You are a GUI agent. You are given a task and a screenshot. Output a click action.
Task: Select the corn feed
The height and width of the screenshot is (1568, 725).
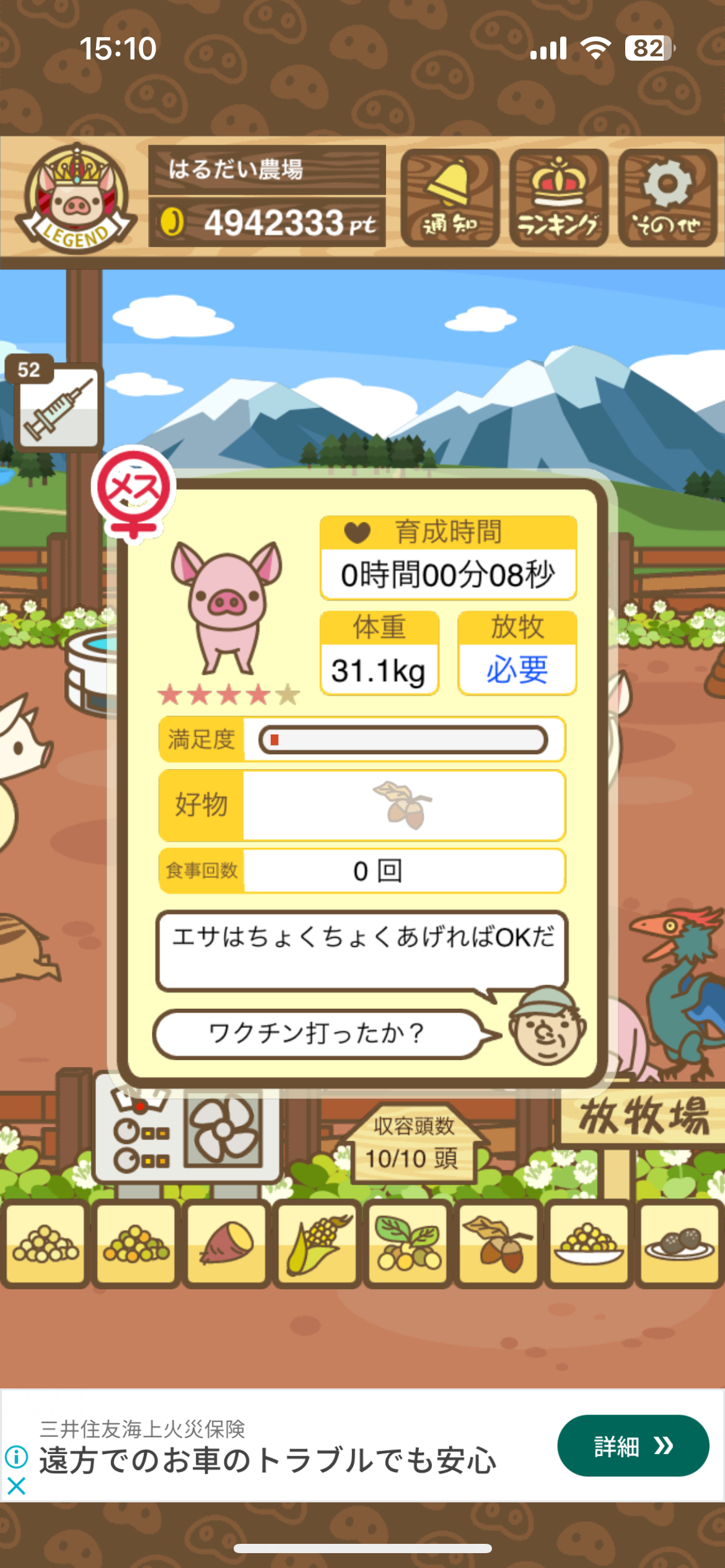click(x=317, y=1244)
